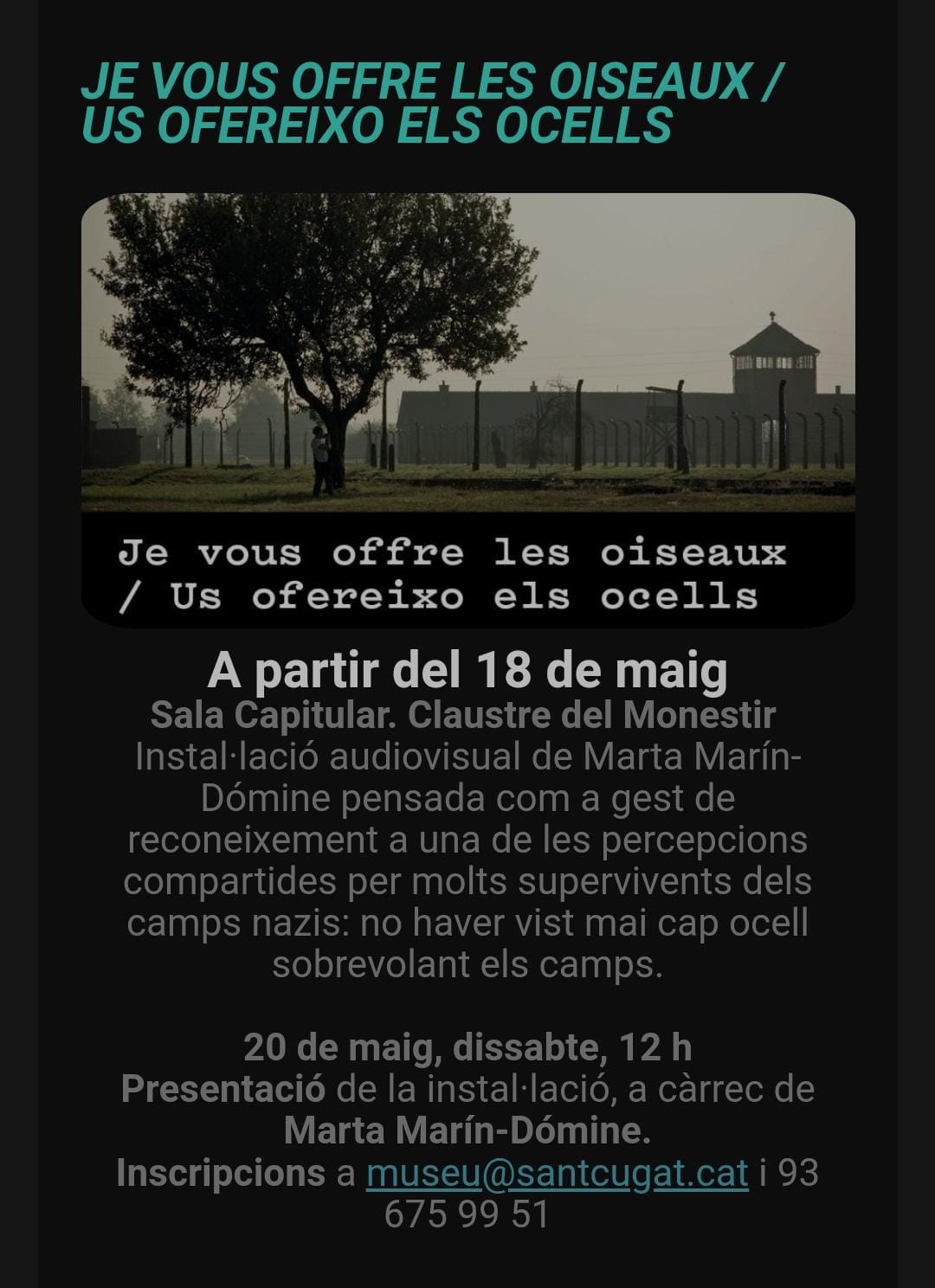Open the museu@santcugat.cat email link
The image size is (935, 1288).
pyautogui.click(x=557, y=1174)
